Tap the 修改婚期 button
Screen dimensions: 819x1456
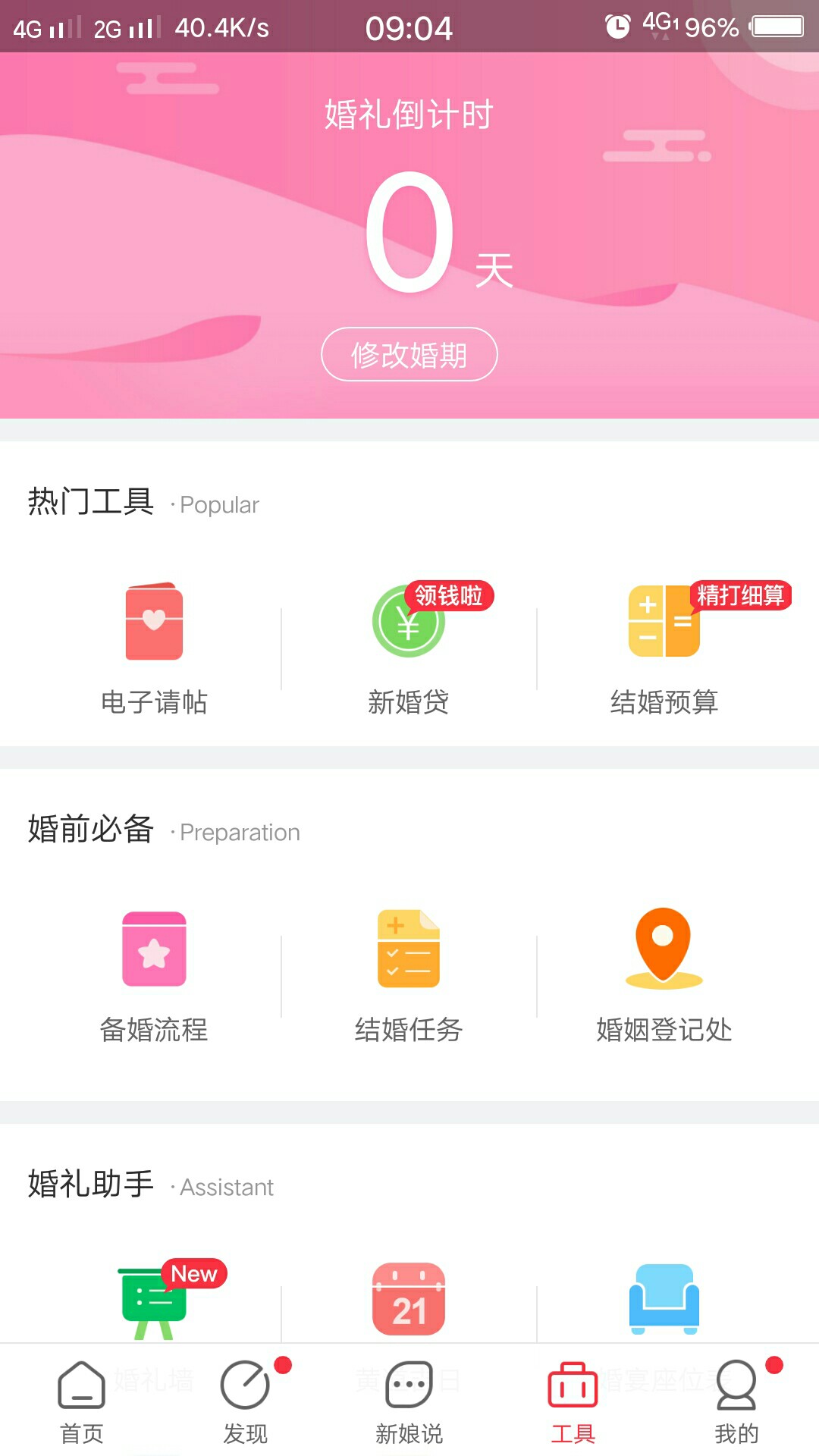(409, 354)
